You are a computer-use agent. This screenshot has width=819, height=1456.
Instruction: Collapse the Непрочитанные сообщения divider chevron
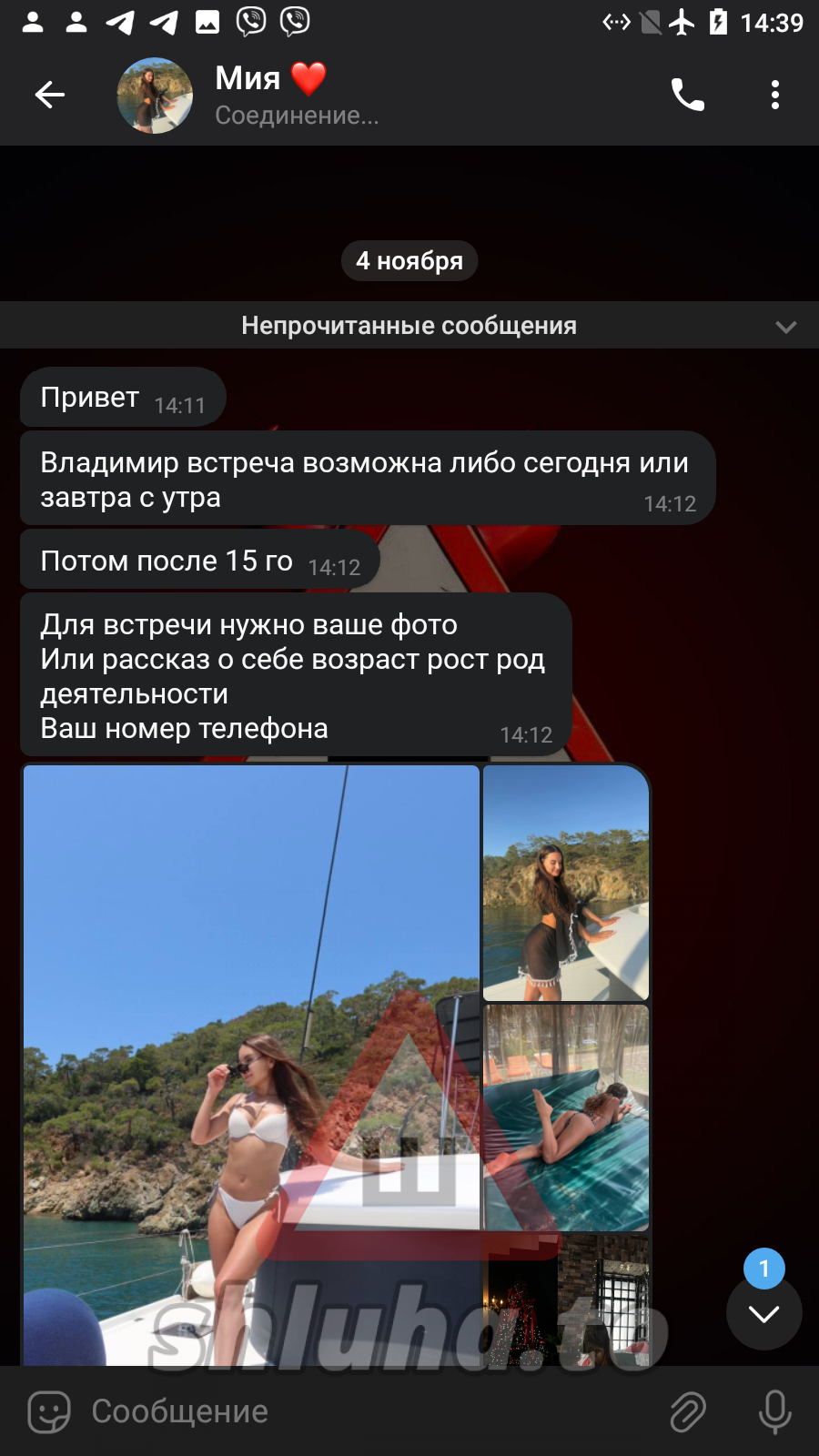pos(785,327)
